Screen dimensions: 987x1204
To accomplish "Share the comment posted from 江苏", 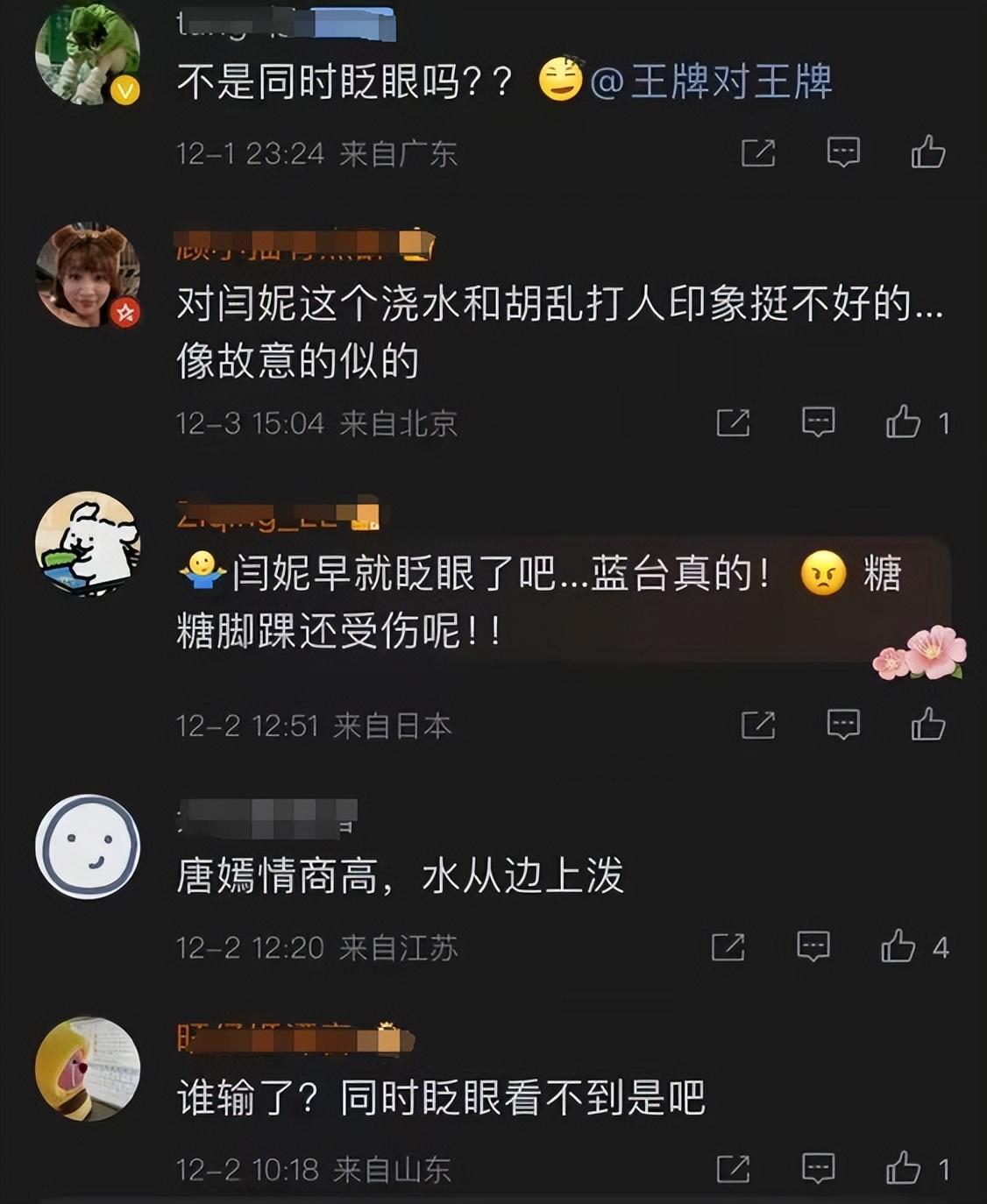I will click(x=728, y=946).
